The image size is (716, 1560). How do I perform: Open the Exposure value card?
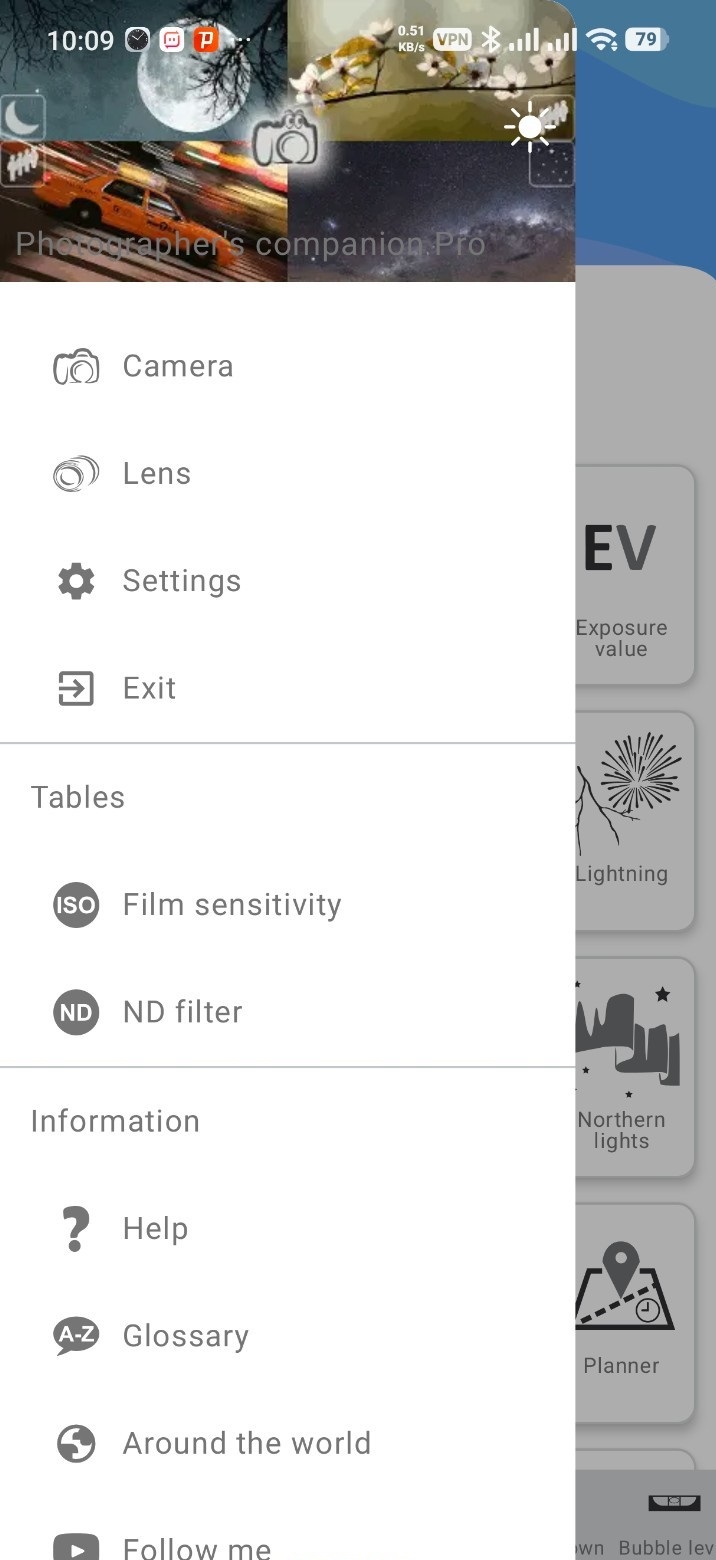pyautogui.click(x=635, y=575)
